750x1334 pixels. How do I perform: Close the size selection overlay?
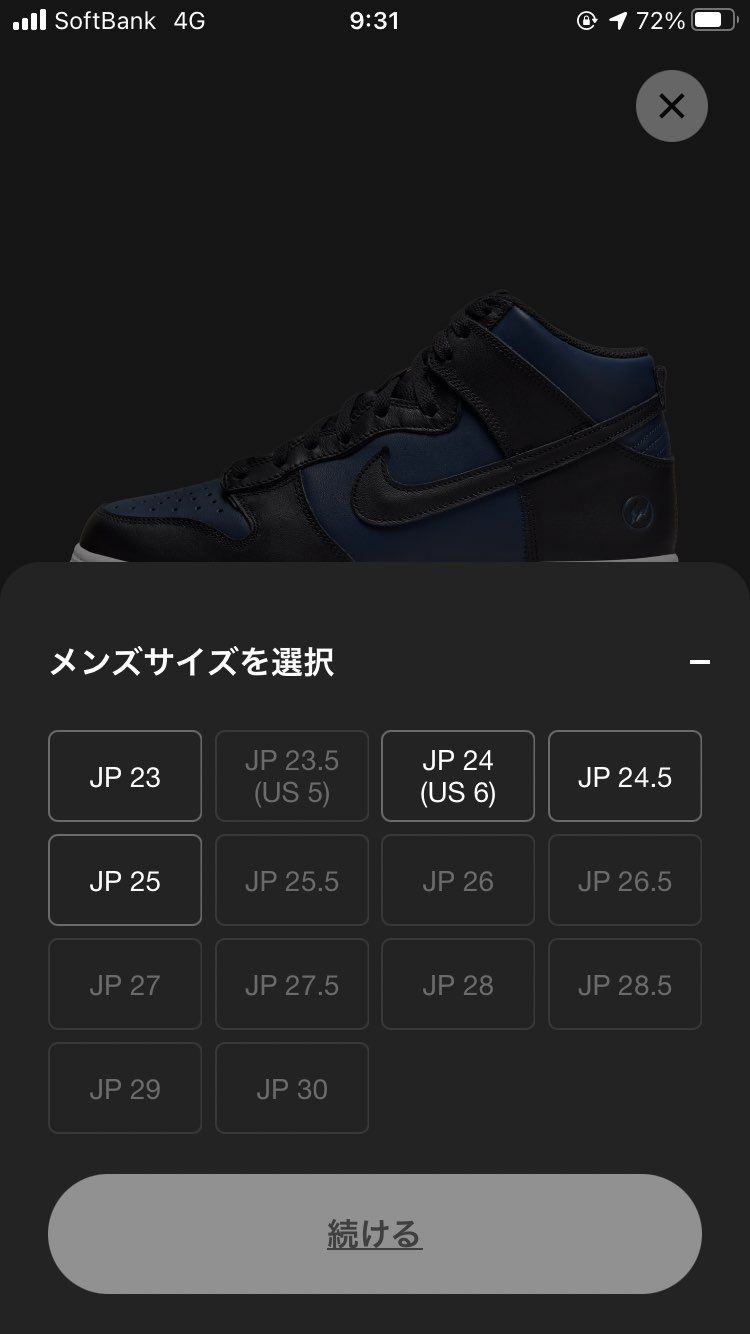[x=671, y=105]
